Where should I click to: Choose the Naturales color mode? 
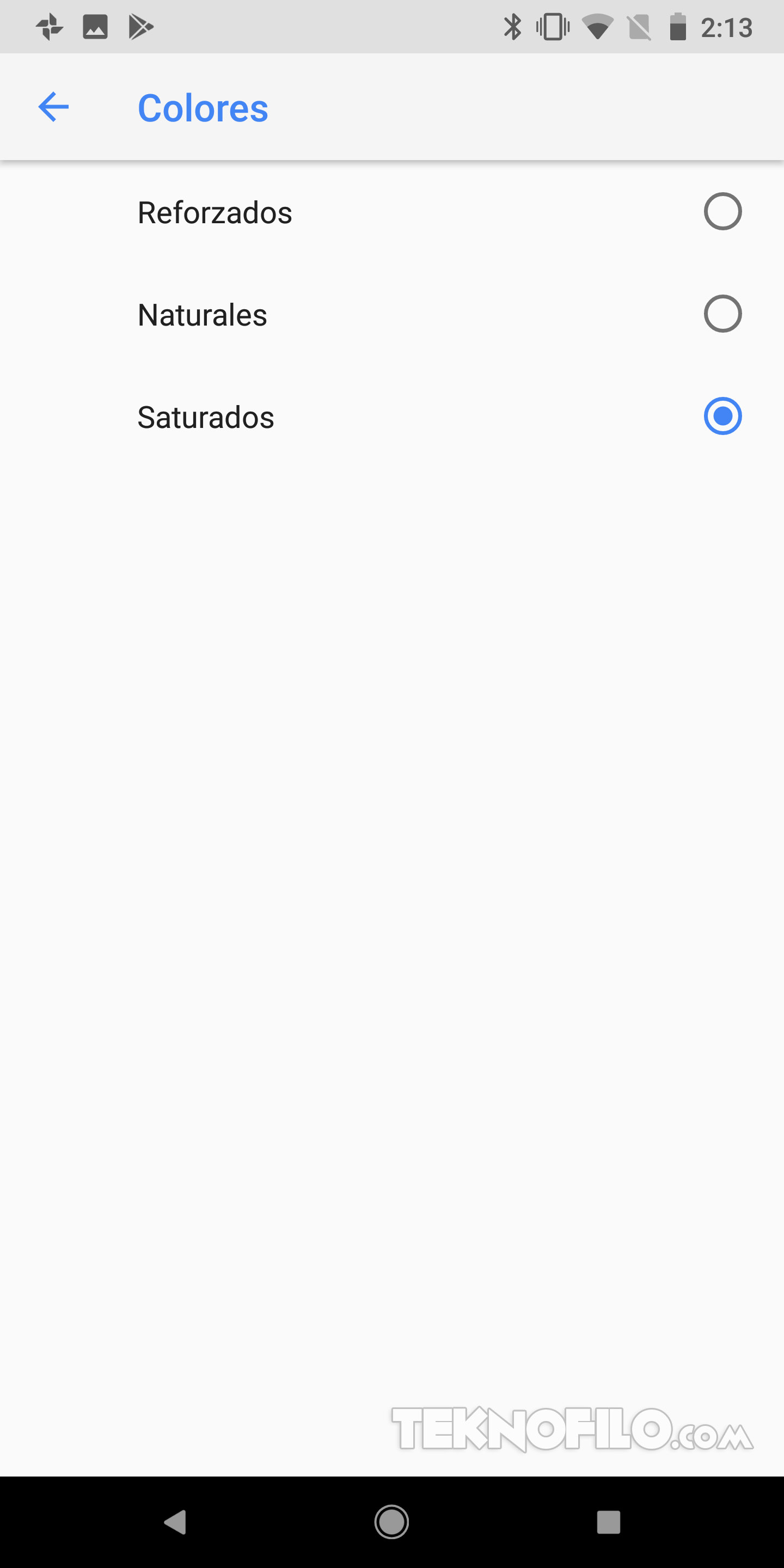(392, 314)
